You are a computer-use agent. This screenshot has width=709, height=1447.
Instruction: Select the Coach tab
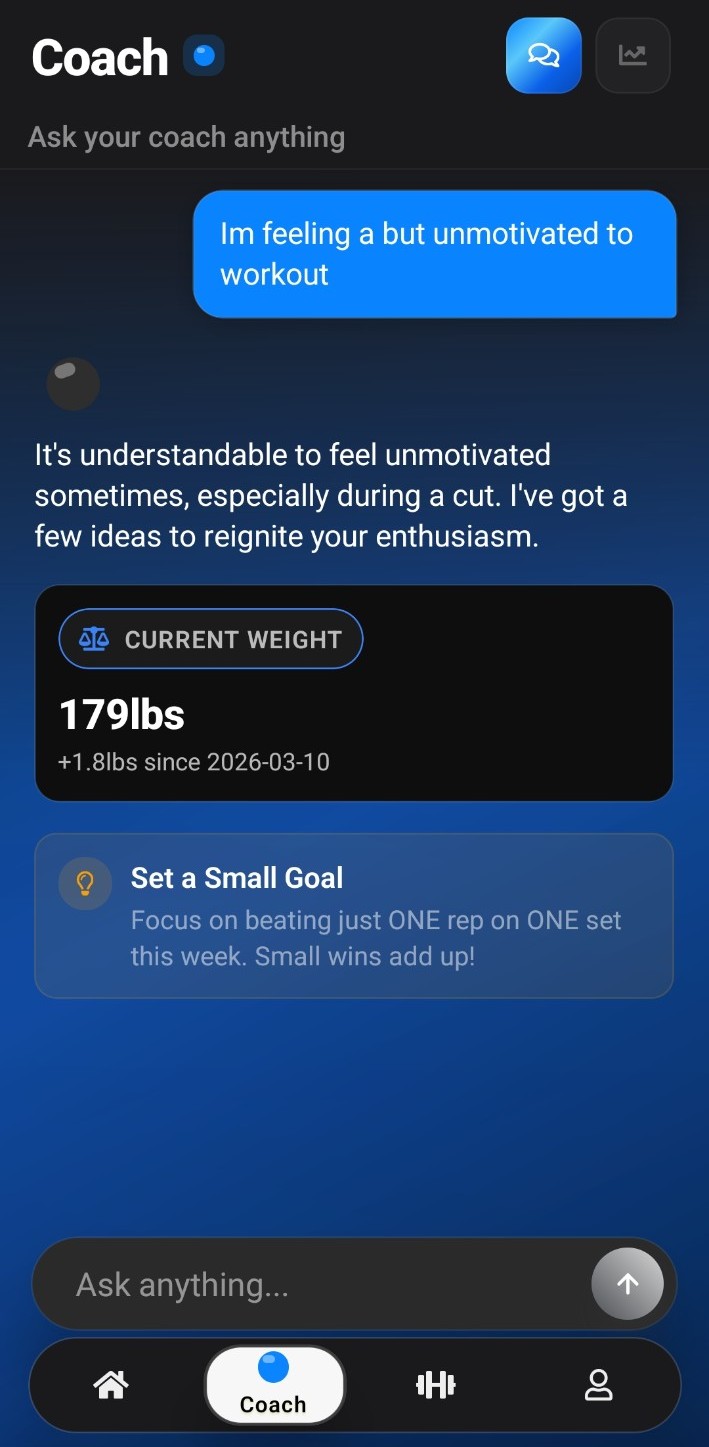click(274, 1385)
